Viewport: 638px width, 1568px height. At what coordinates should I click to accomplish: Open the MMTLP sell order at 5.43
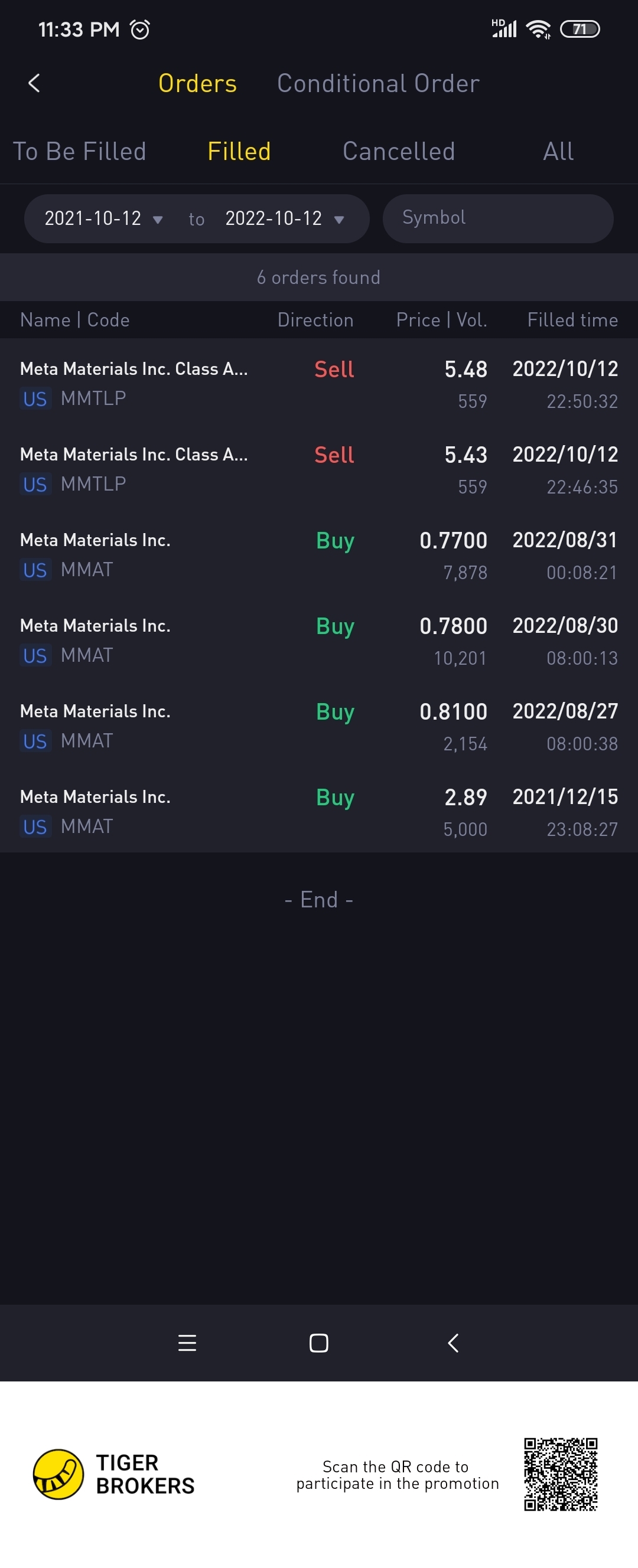click(318, 469)
